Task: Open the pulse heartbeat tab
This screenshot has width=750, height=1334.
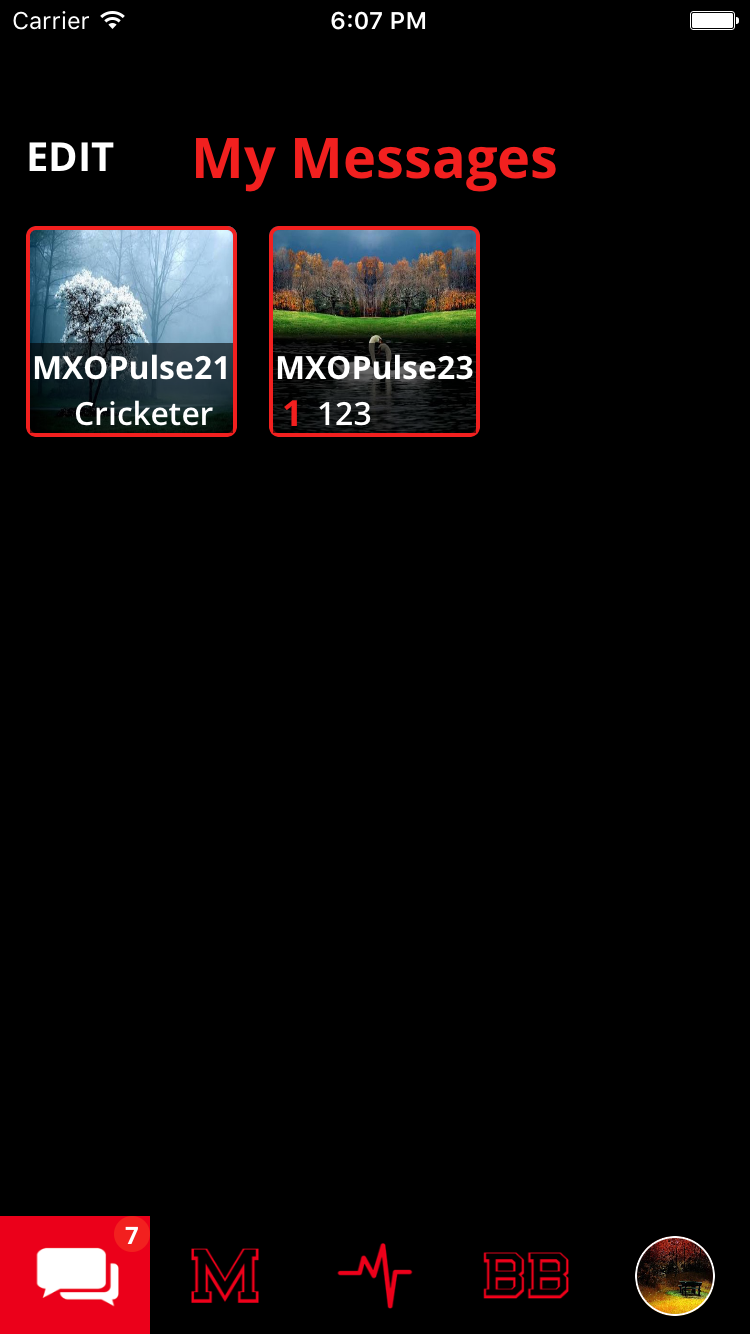Action: [375, 1275]
